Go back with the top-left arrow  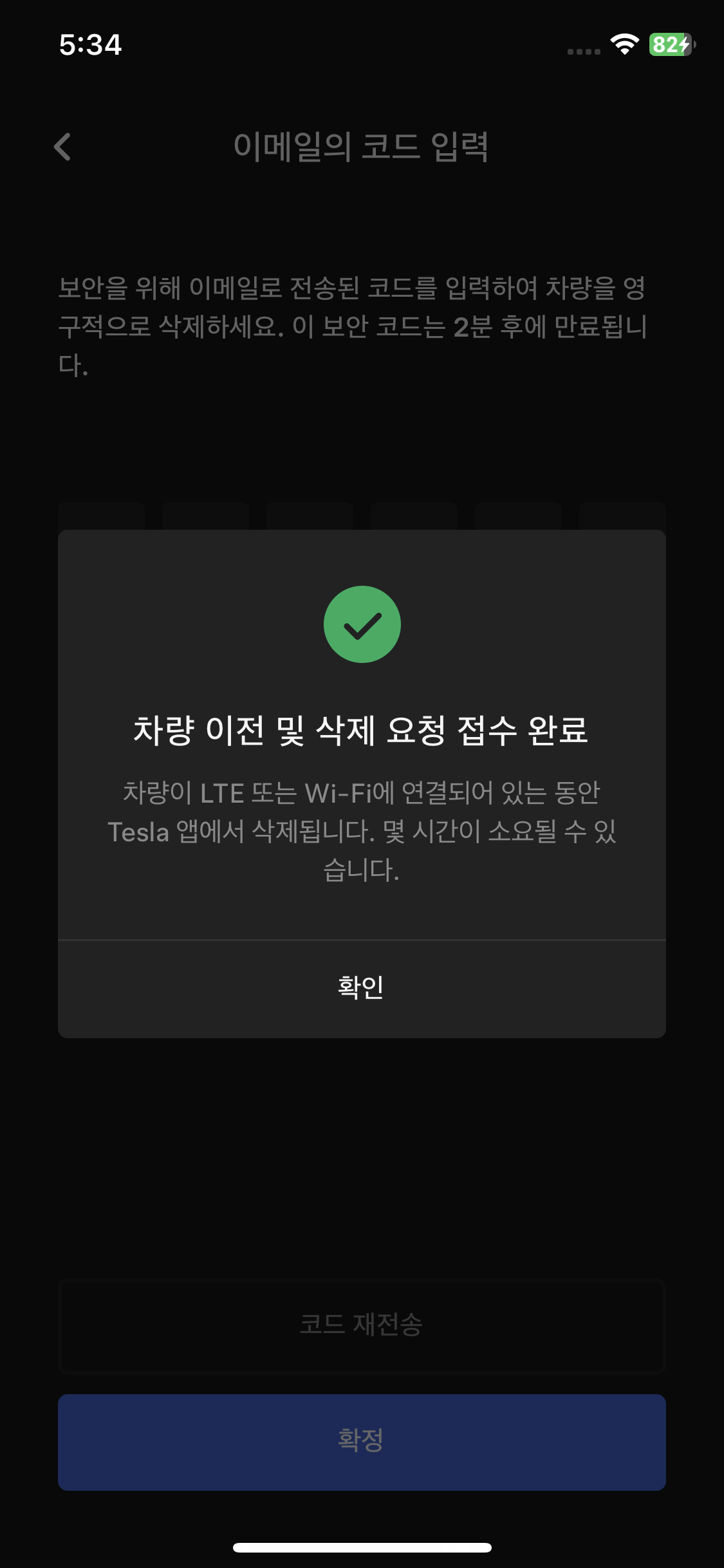(x=62, y=147)
